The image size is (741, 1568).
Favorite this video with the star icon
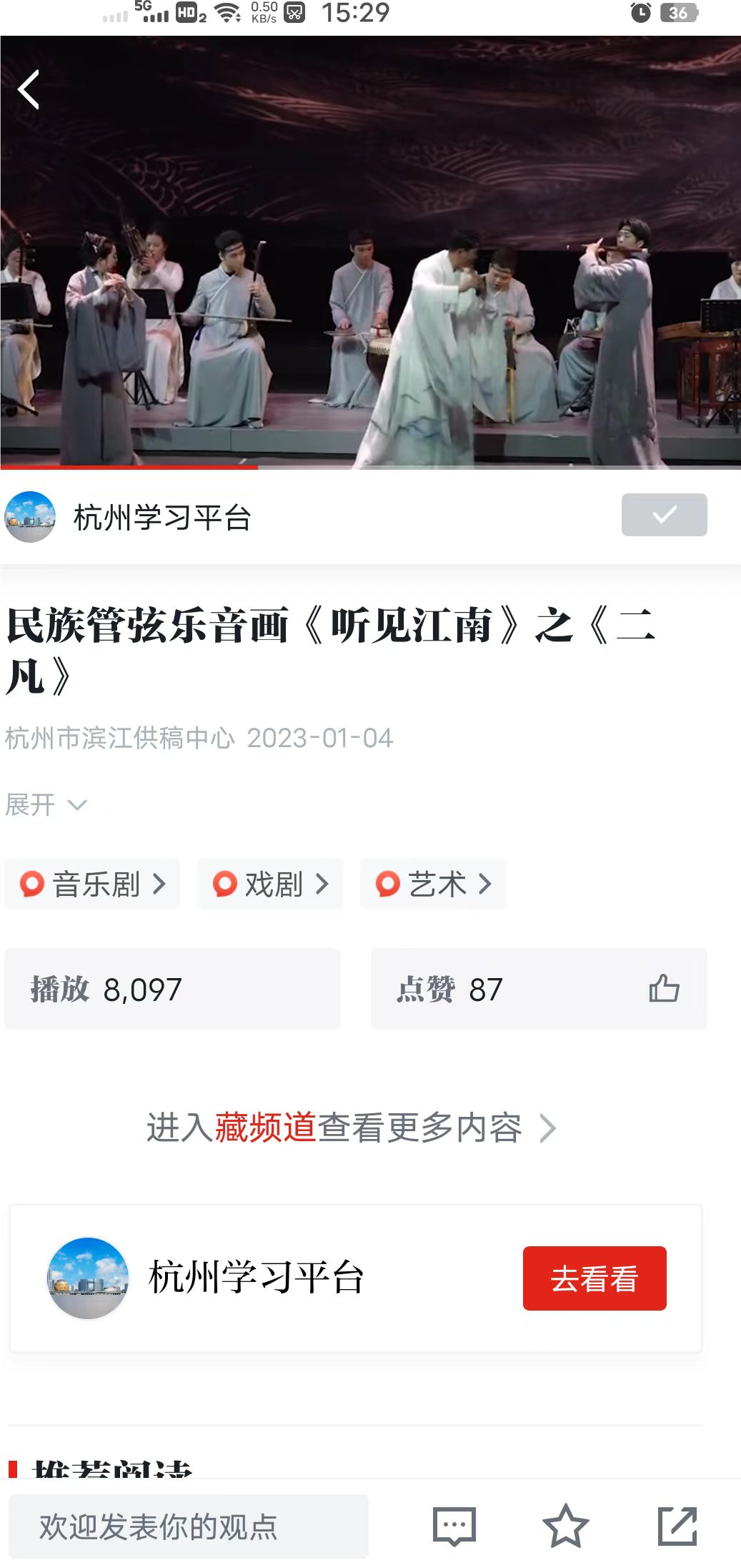click(565, 1527)
